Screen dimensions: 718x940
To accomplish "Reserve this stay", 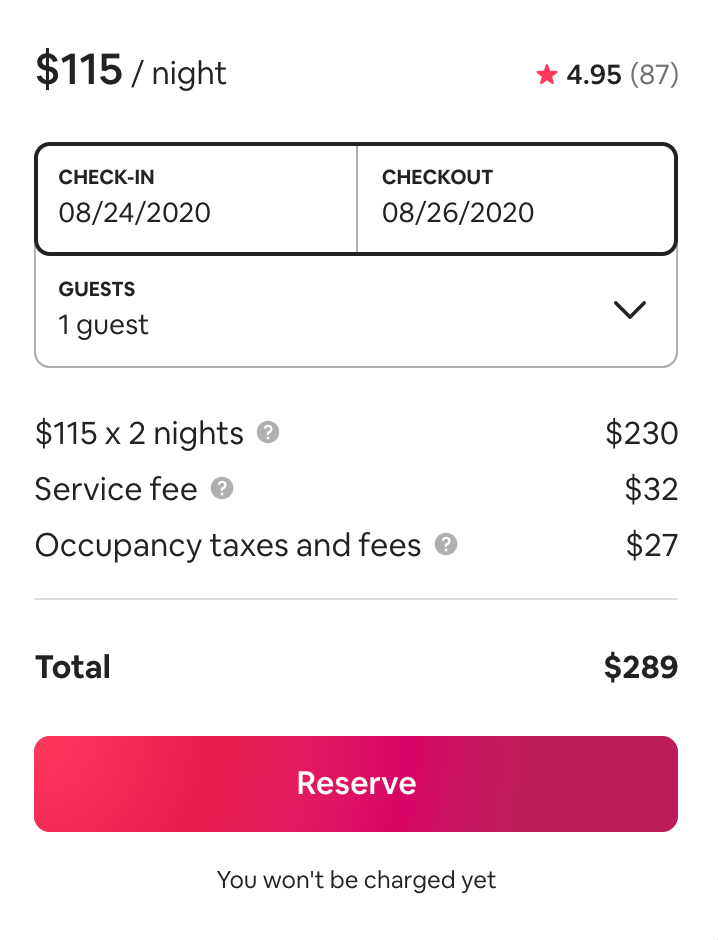I will 356,783.
